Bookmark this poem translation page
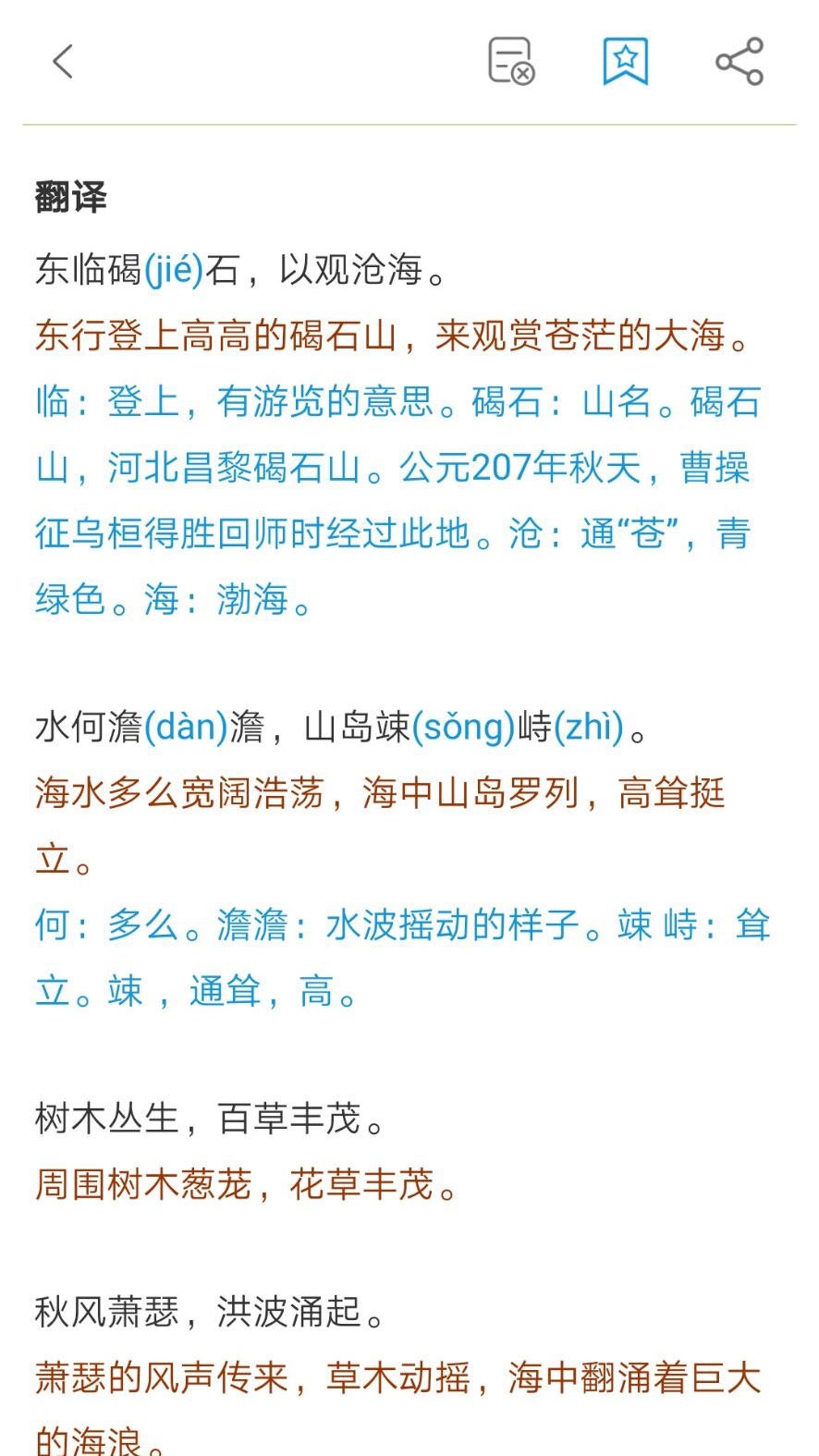Viewport: 819px width, 1456px height. (x=626, y=62)
